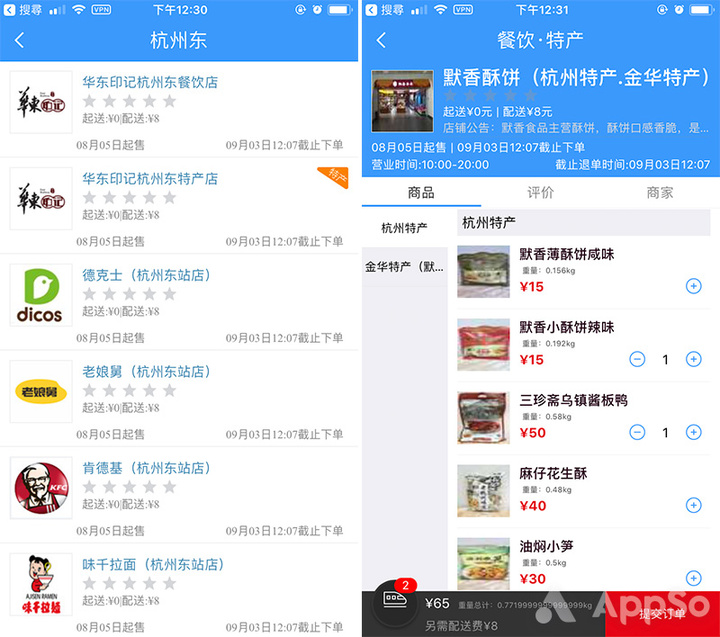Open 肯德基（杭州东站店）
720x637 pixels.
146,468
